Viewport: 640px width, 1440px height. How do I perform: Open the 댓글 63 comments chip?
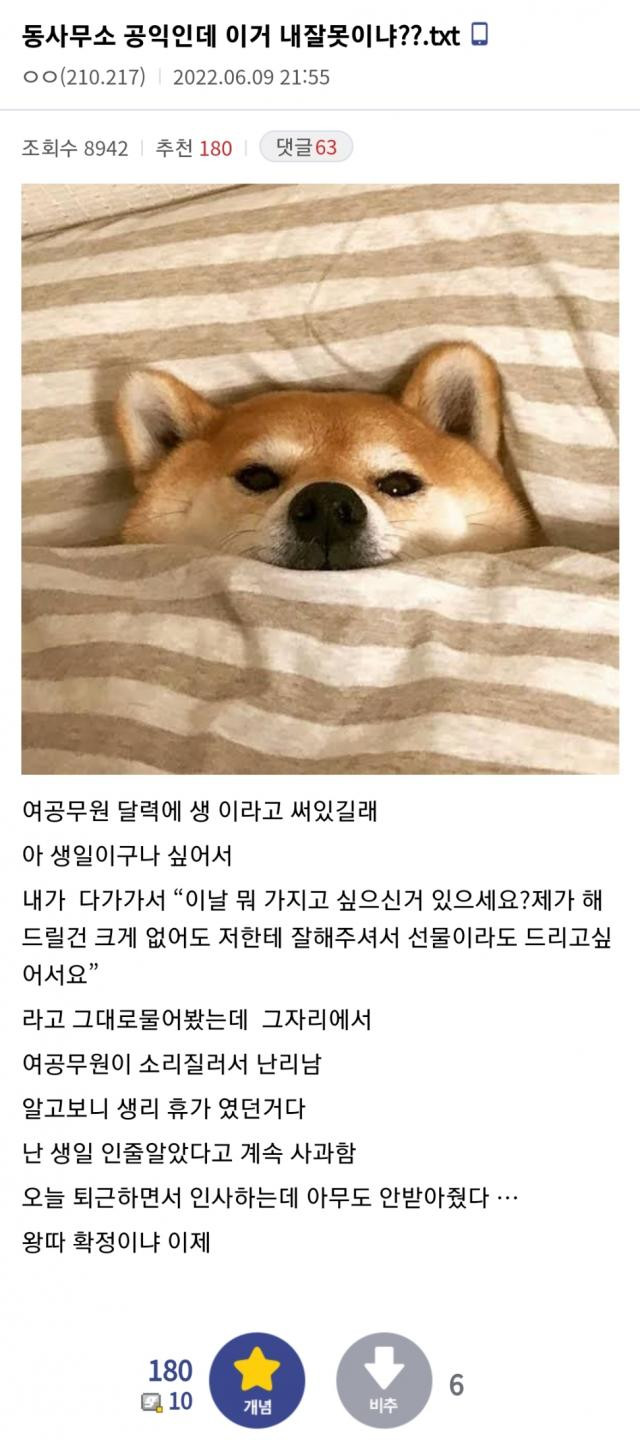point(305,148)
